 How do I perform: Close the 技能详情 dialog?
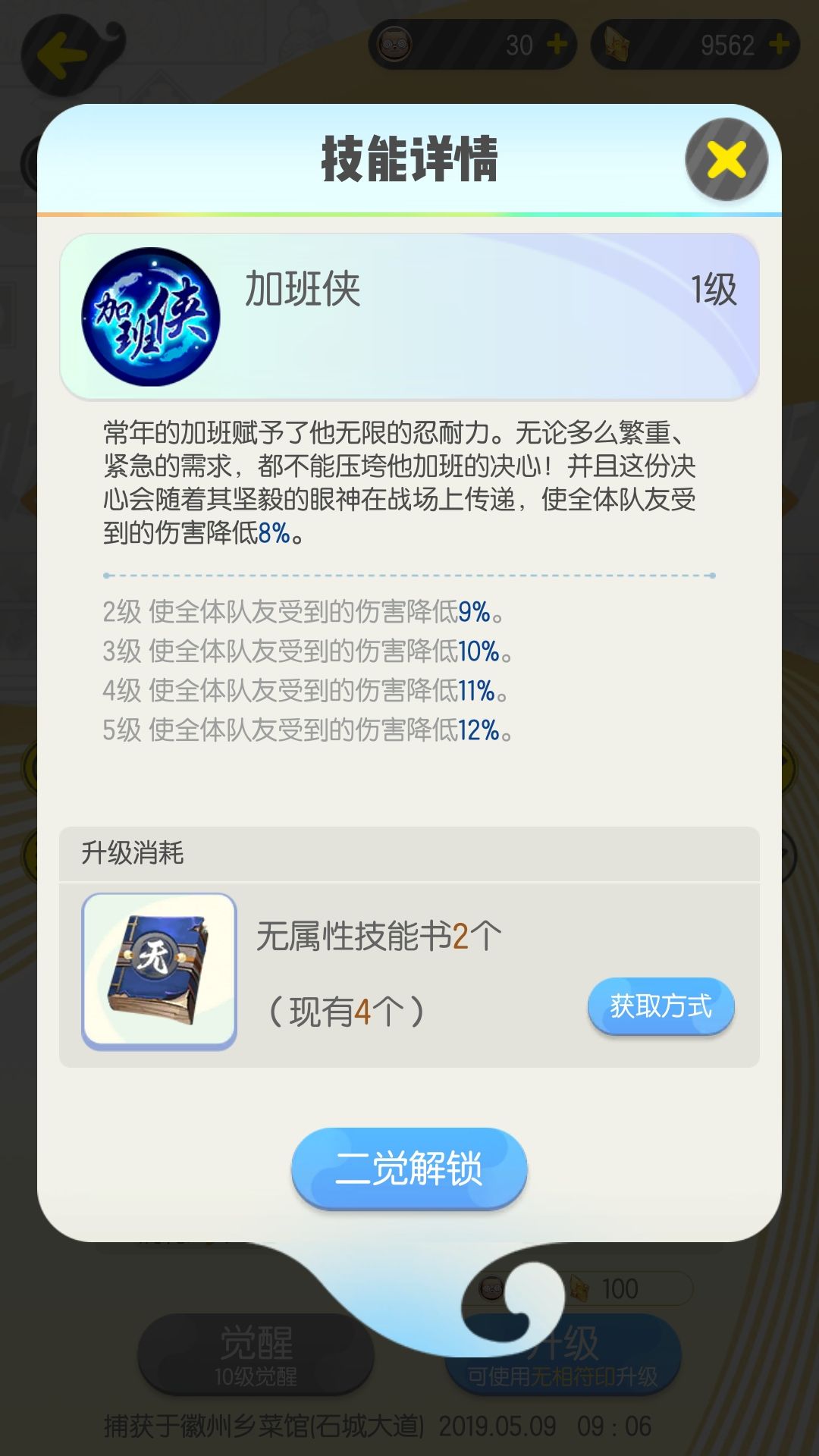(726, 160)
